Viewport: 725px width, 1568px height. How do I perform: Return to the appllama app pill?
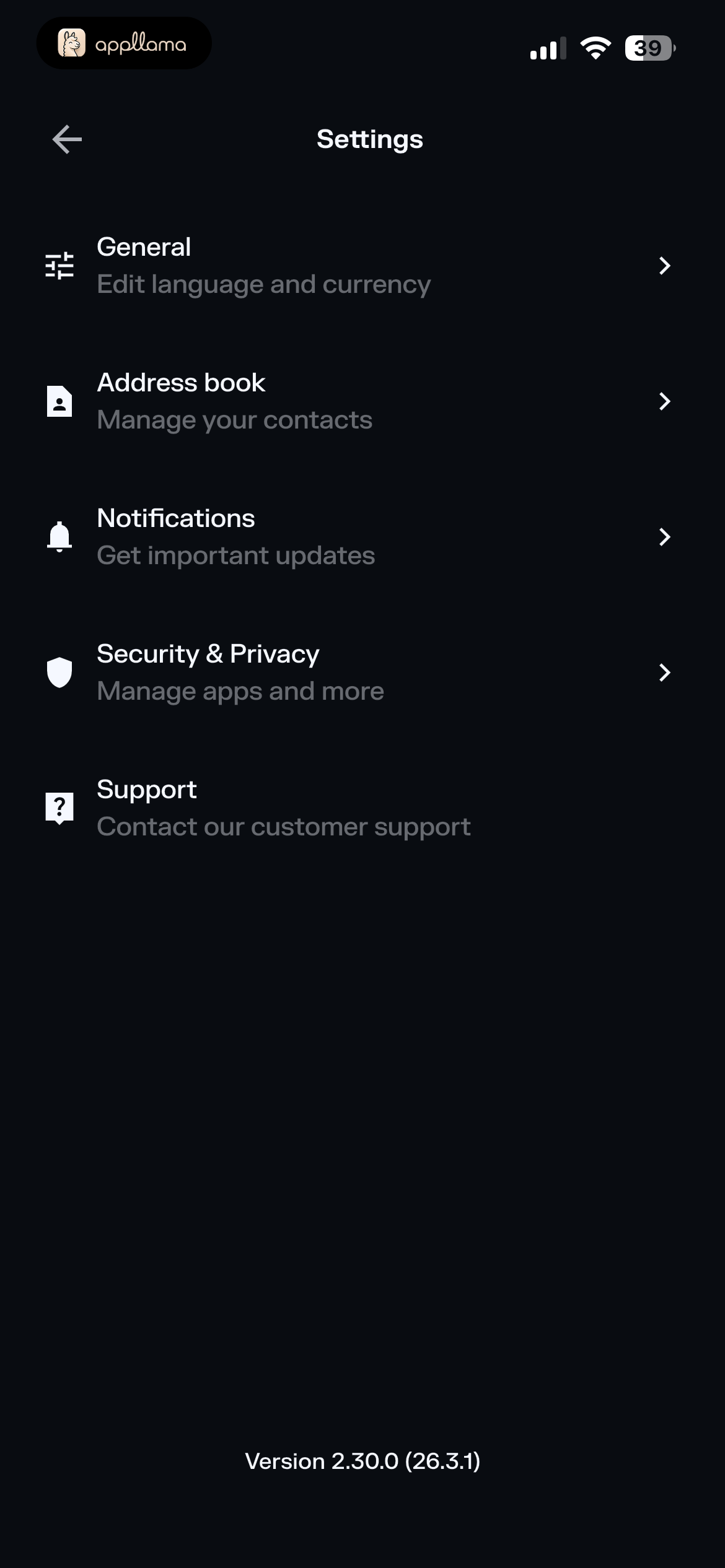click(124, 43)
